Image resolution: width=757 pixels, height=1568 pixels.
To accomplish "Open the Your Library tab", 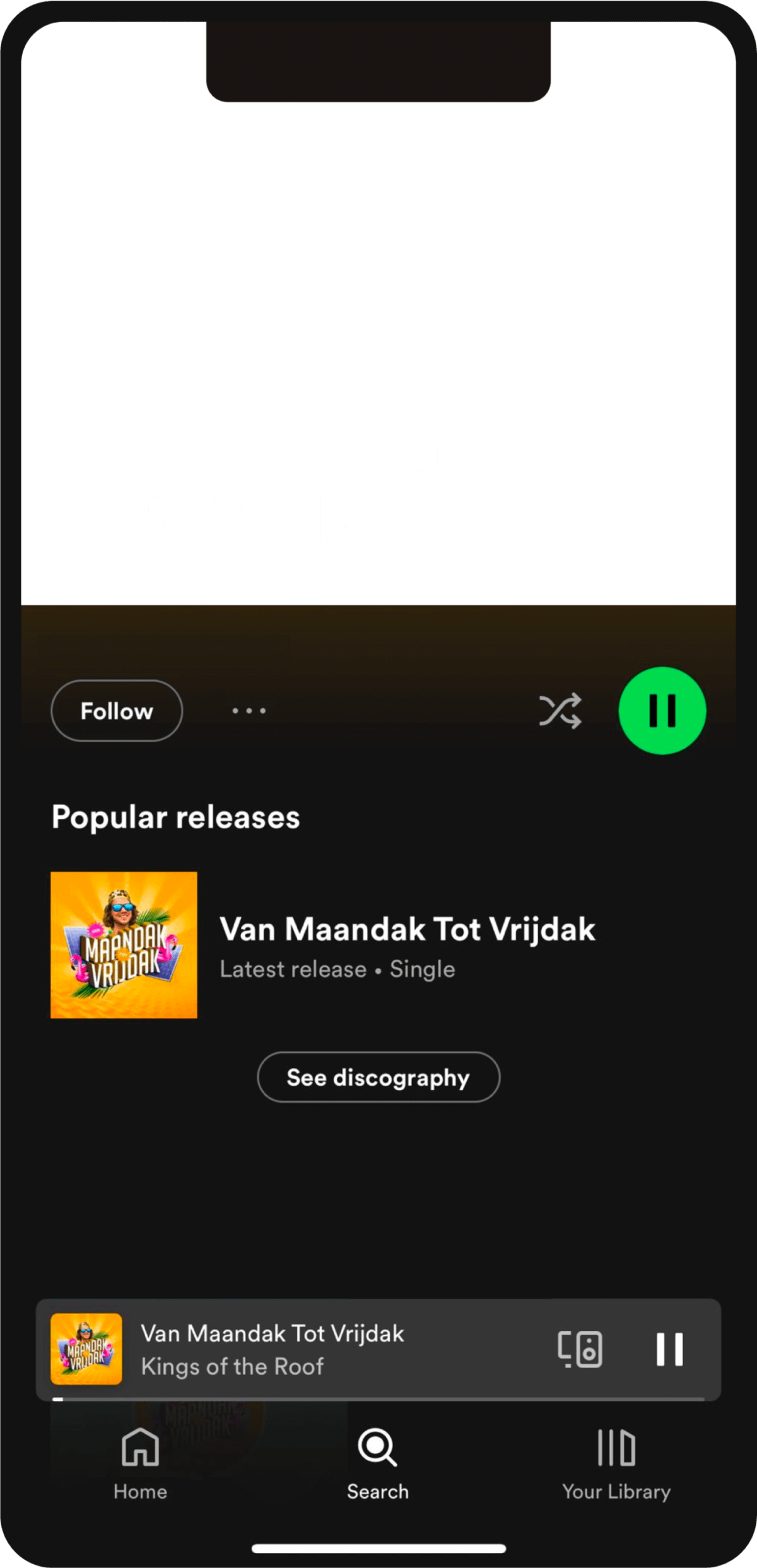I will point(616,1464).
